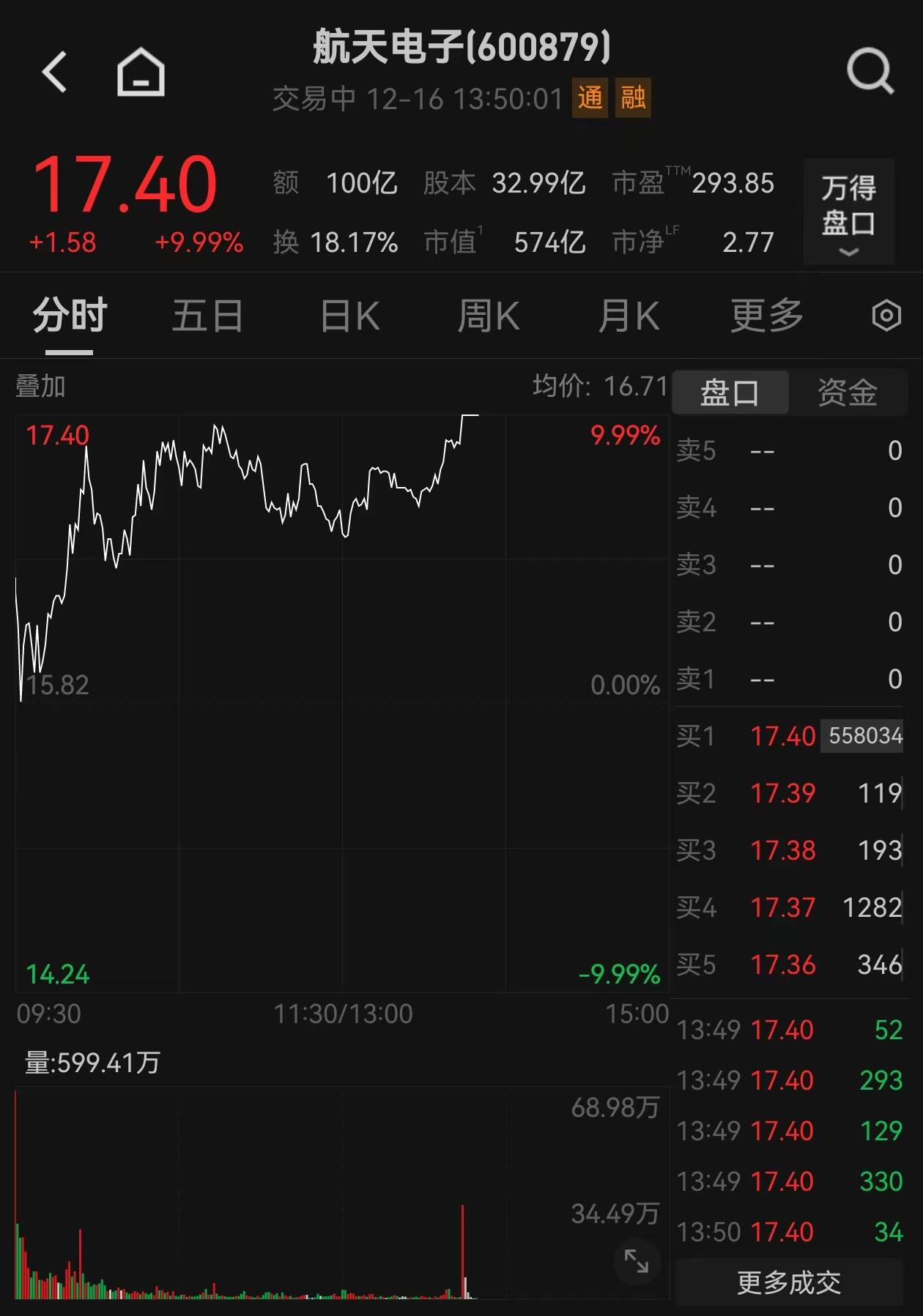The image size is (923, 1316).
Task: Select the 盘口 tab
Action: point(730,393)
